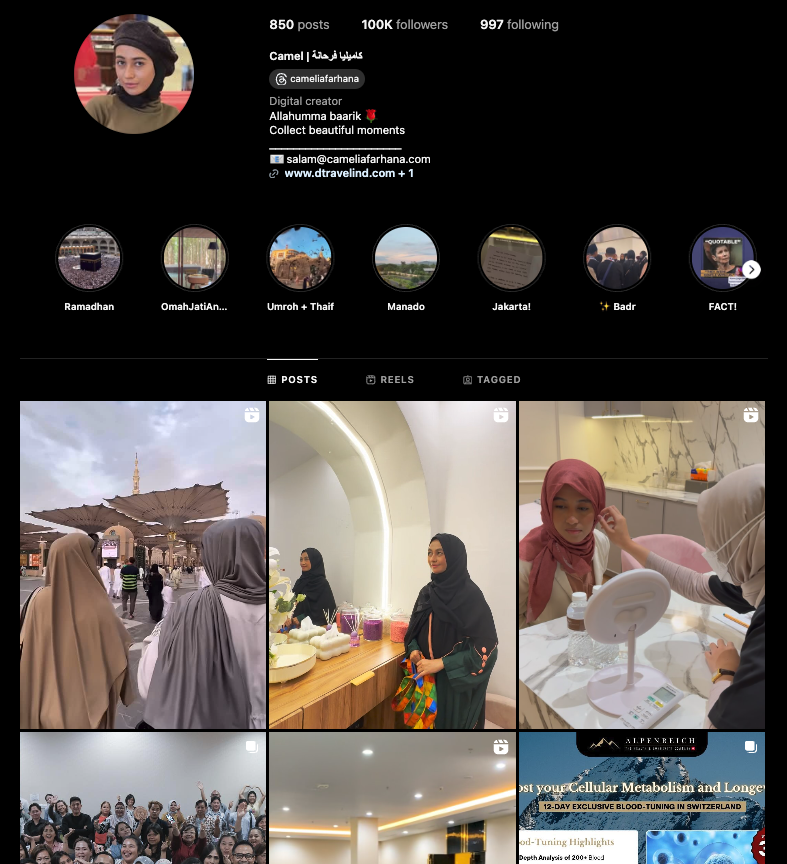Switch to the Reels tab
This screenshot has width=787, height=864.
pos(390,380)
